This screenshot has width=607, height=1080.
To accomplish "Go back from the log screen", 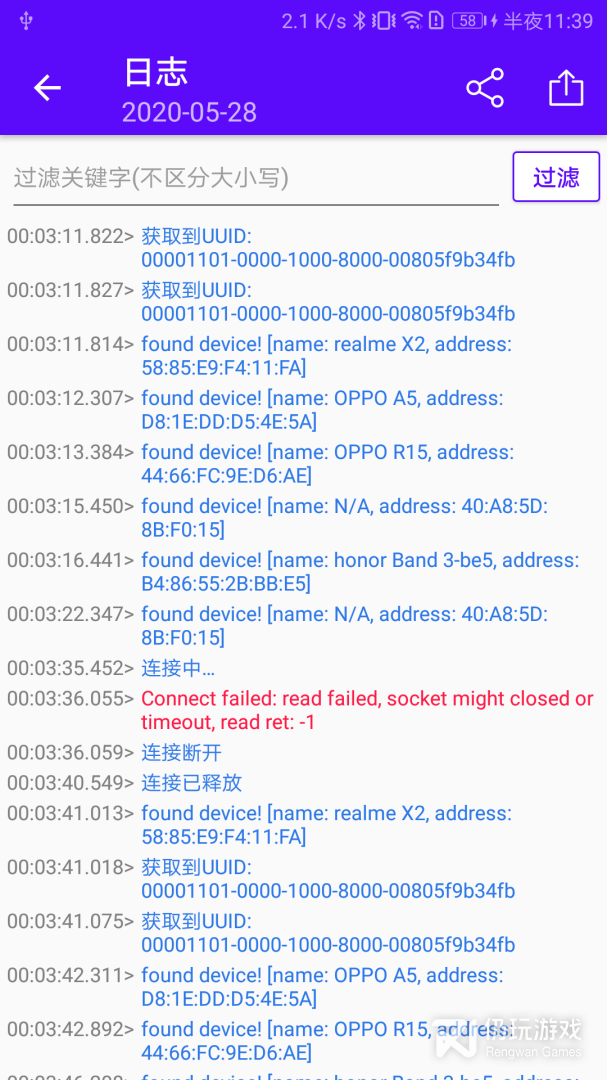I will pyautogui.click(x=47, y=88).
